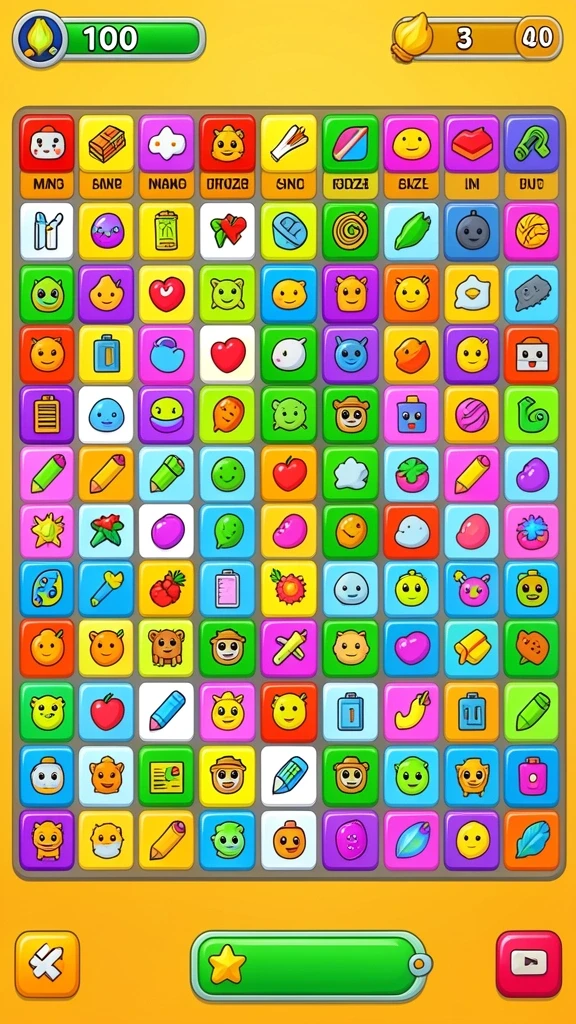Select the brown bear tile
The width and height of the screenshot is (576, 1024).
(166, 648)
